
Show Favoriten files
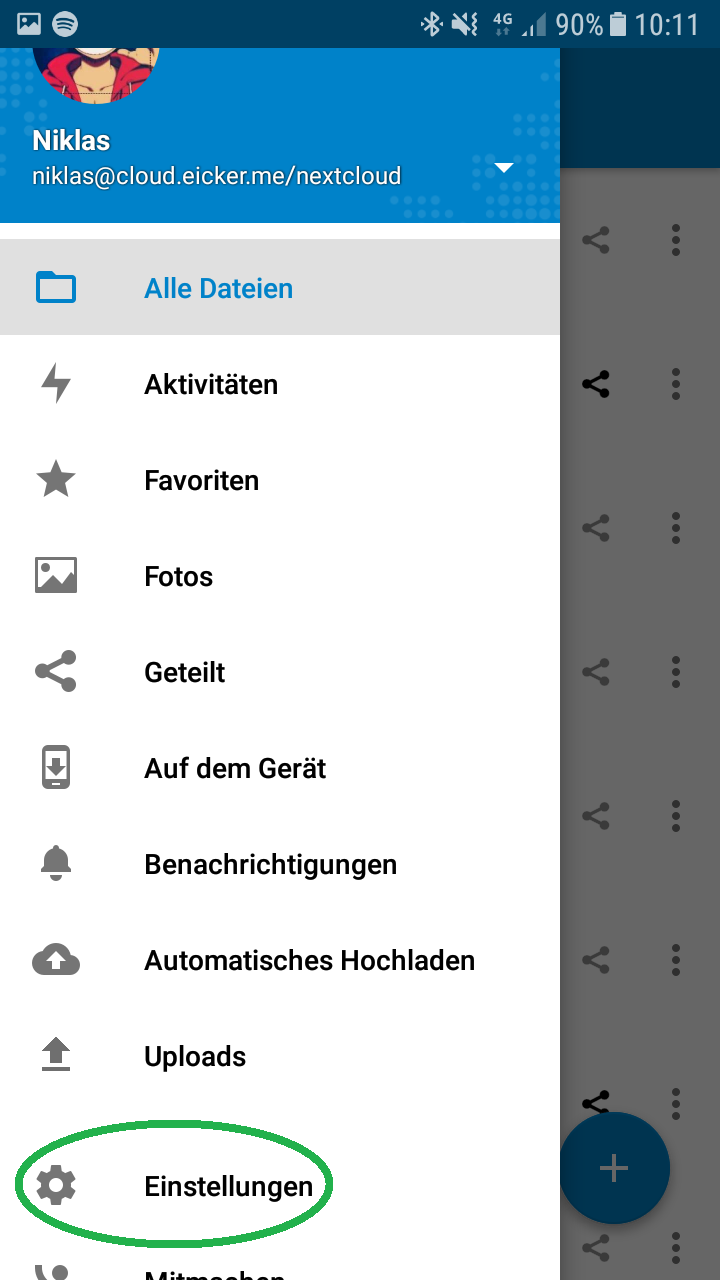(280, 480)
